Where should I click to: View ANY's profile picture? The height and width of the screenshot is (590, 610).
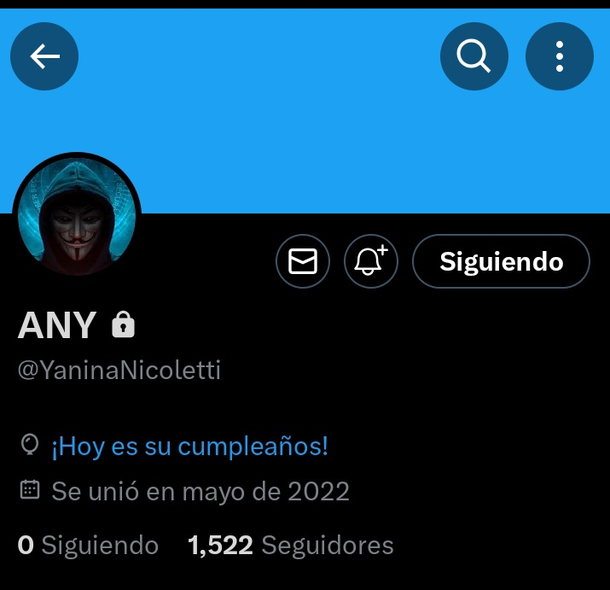tap(77, 216)
